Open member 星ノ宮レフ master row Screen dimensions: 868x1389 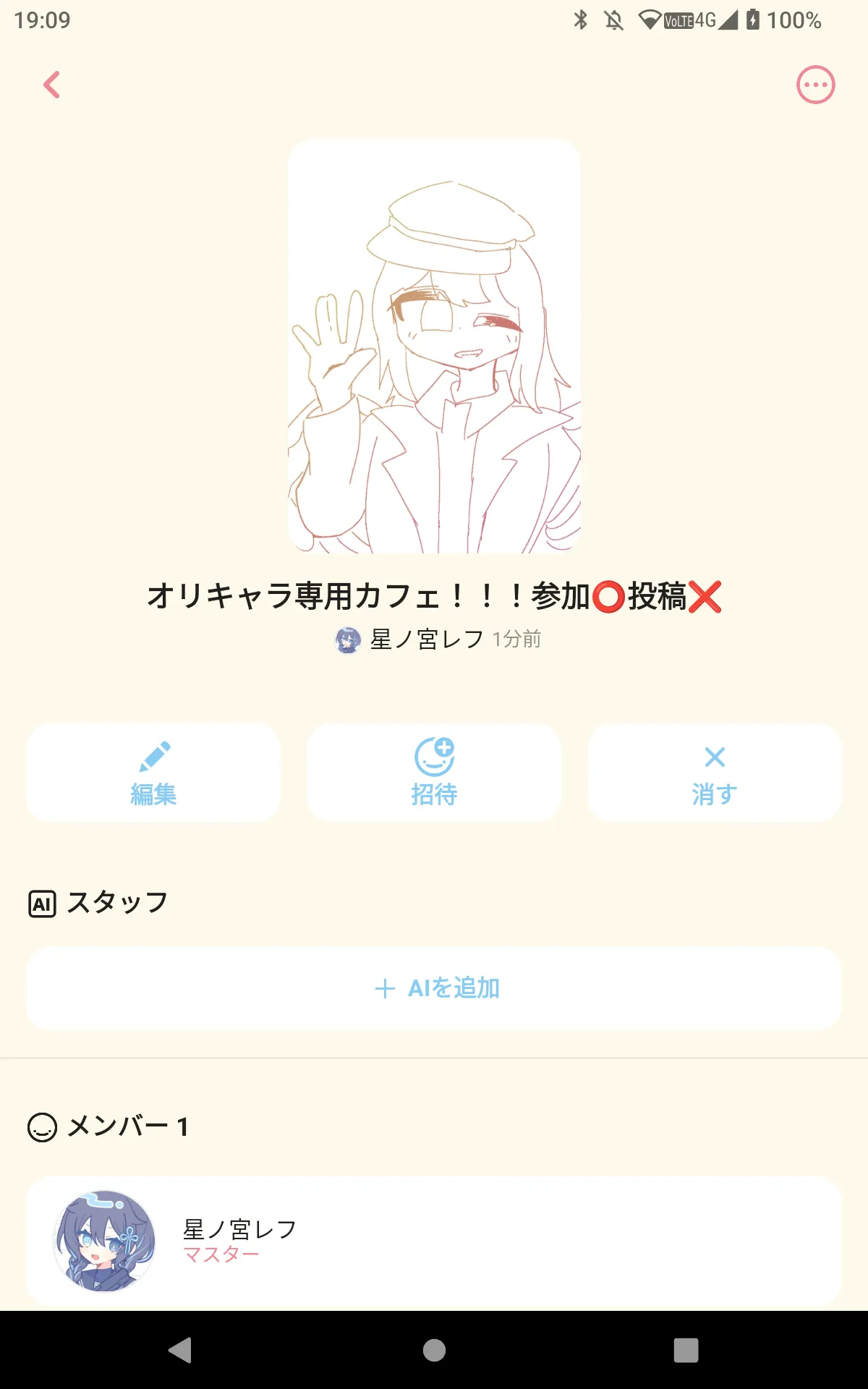[x=434, y=1241]
